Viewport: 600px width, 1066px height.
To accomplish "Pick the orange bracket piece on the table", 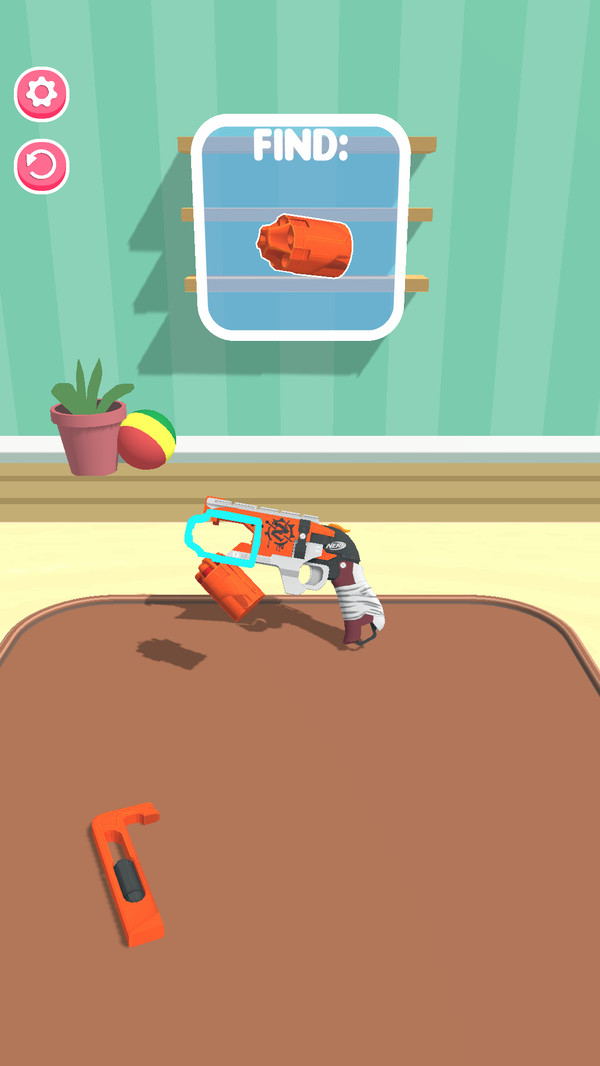I will pos(129,873).
